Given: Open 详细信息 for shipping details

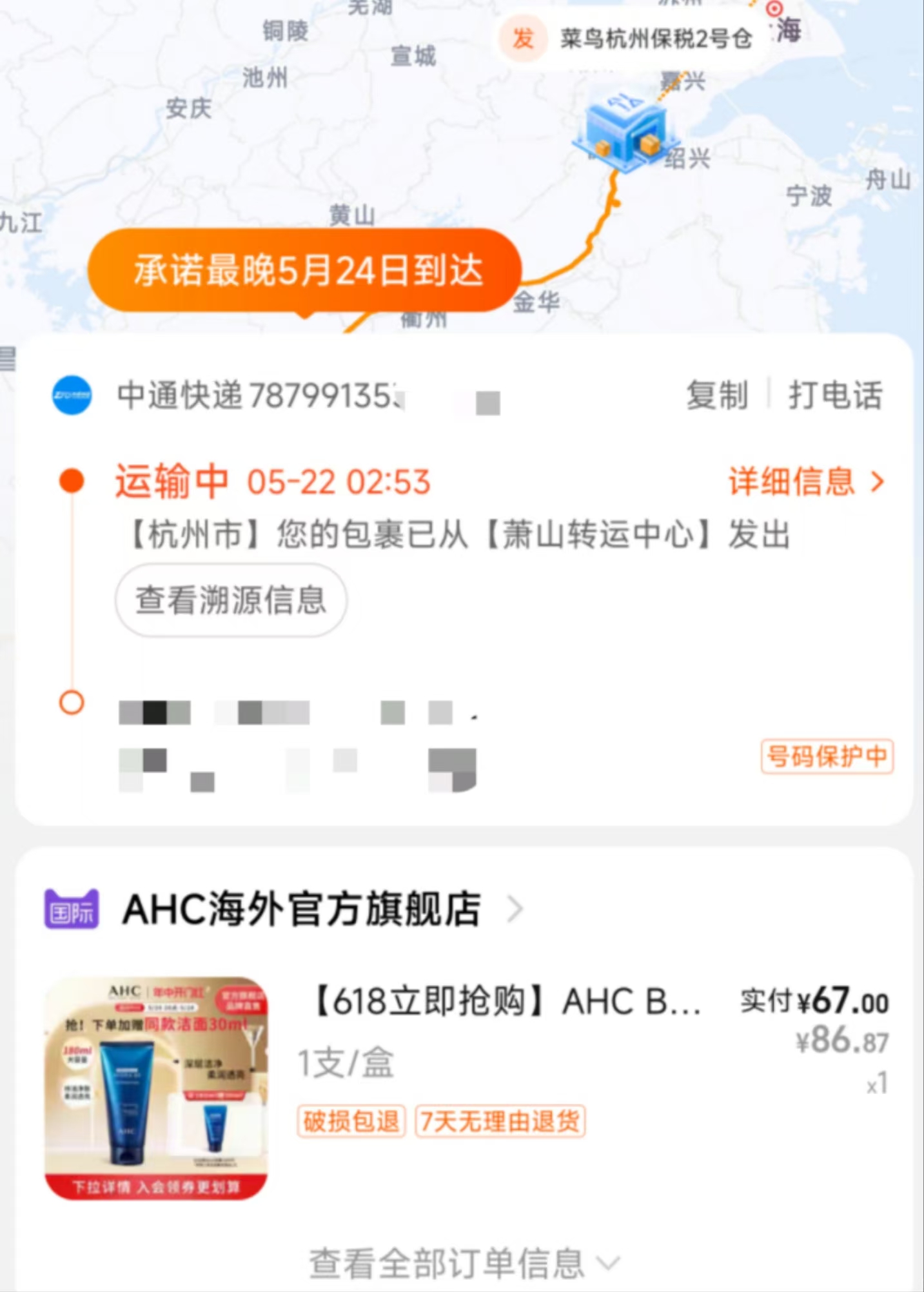Looking at the screenshot, I should (x=806, y=482).
